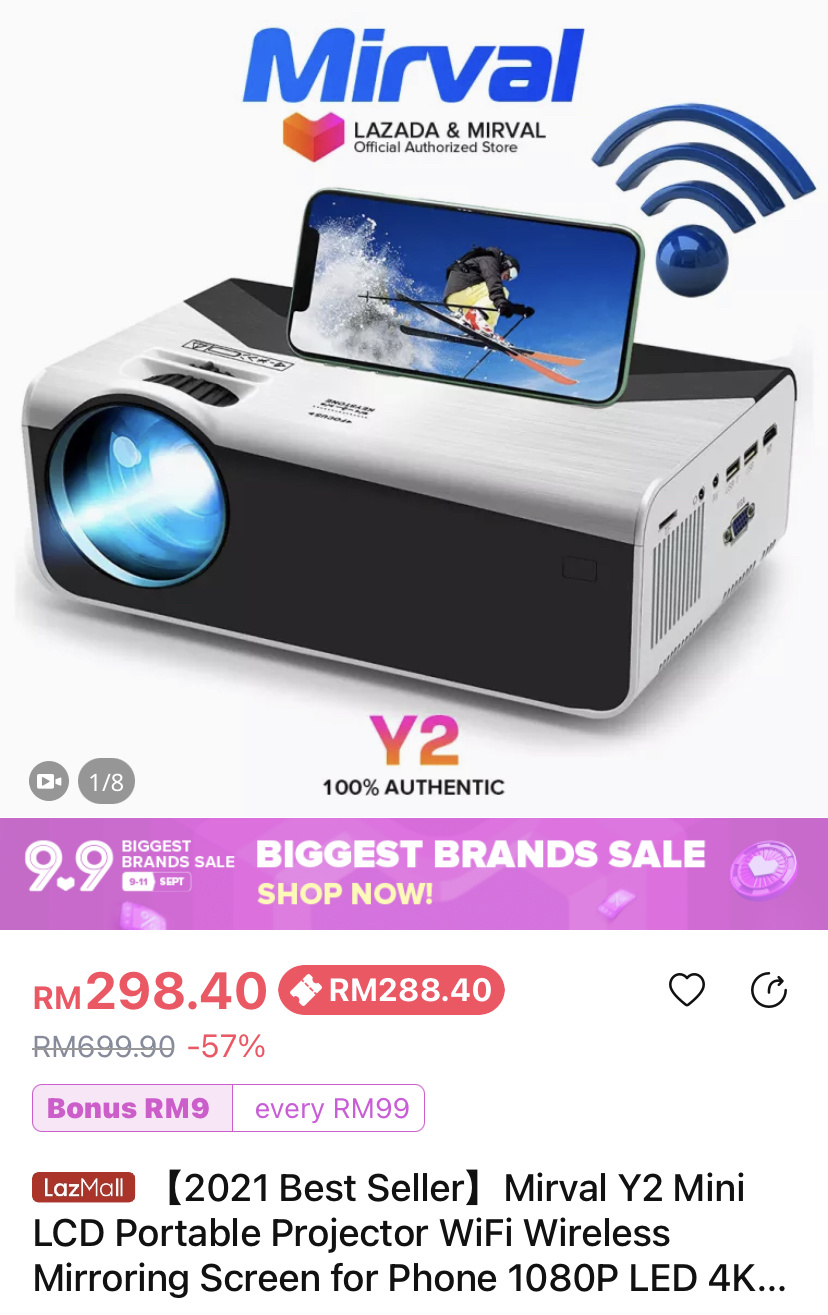Share this Mirval Y2 product

769,990
